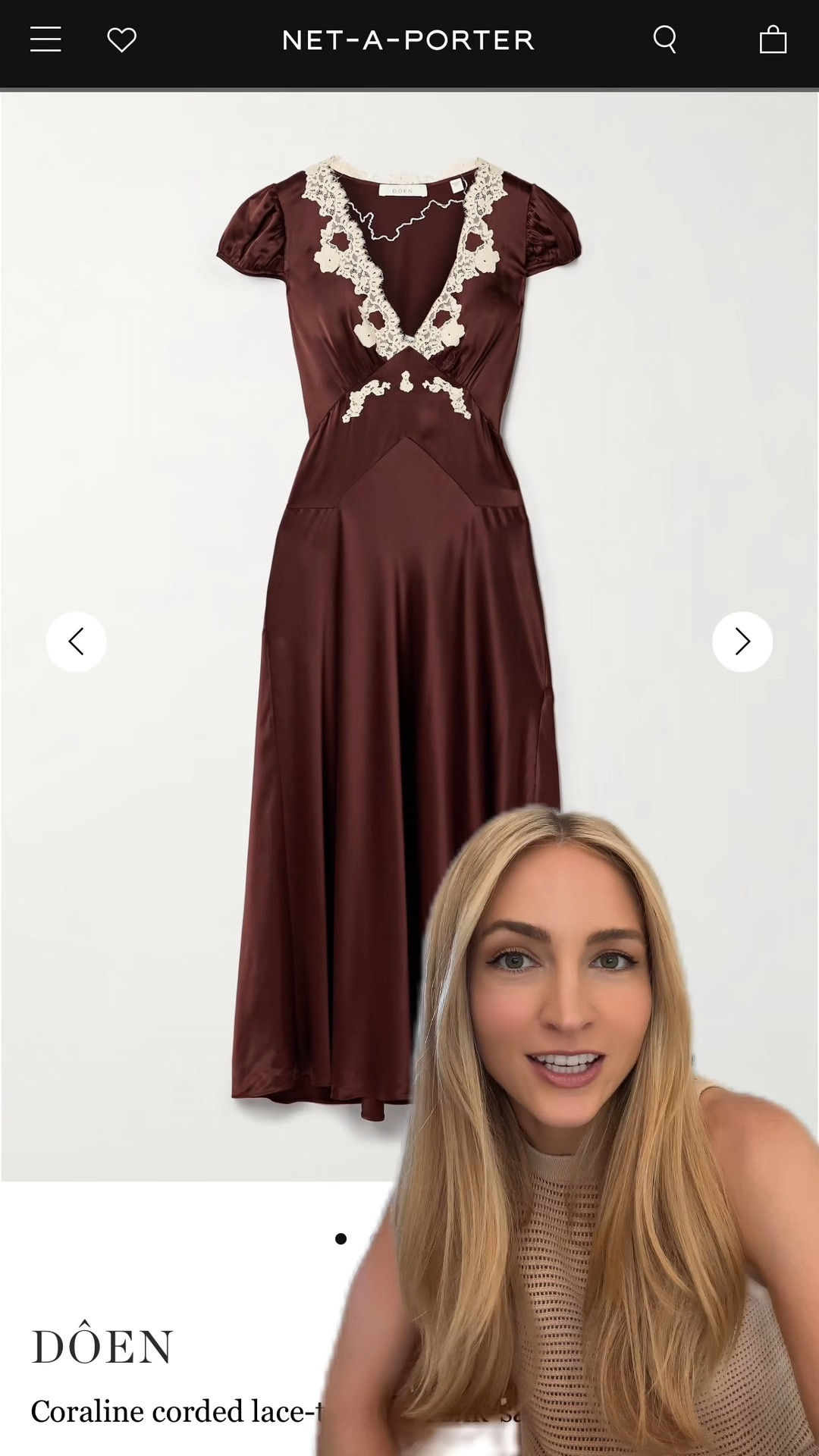This screenshot has width=819, height=1456.
Task: Advance the product image carousel
Action: (742, 641)
